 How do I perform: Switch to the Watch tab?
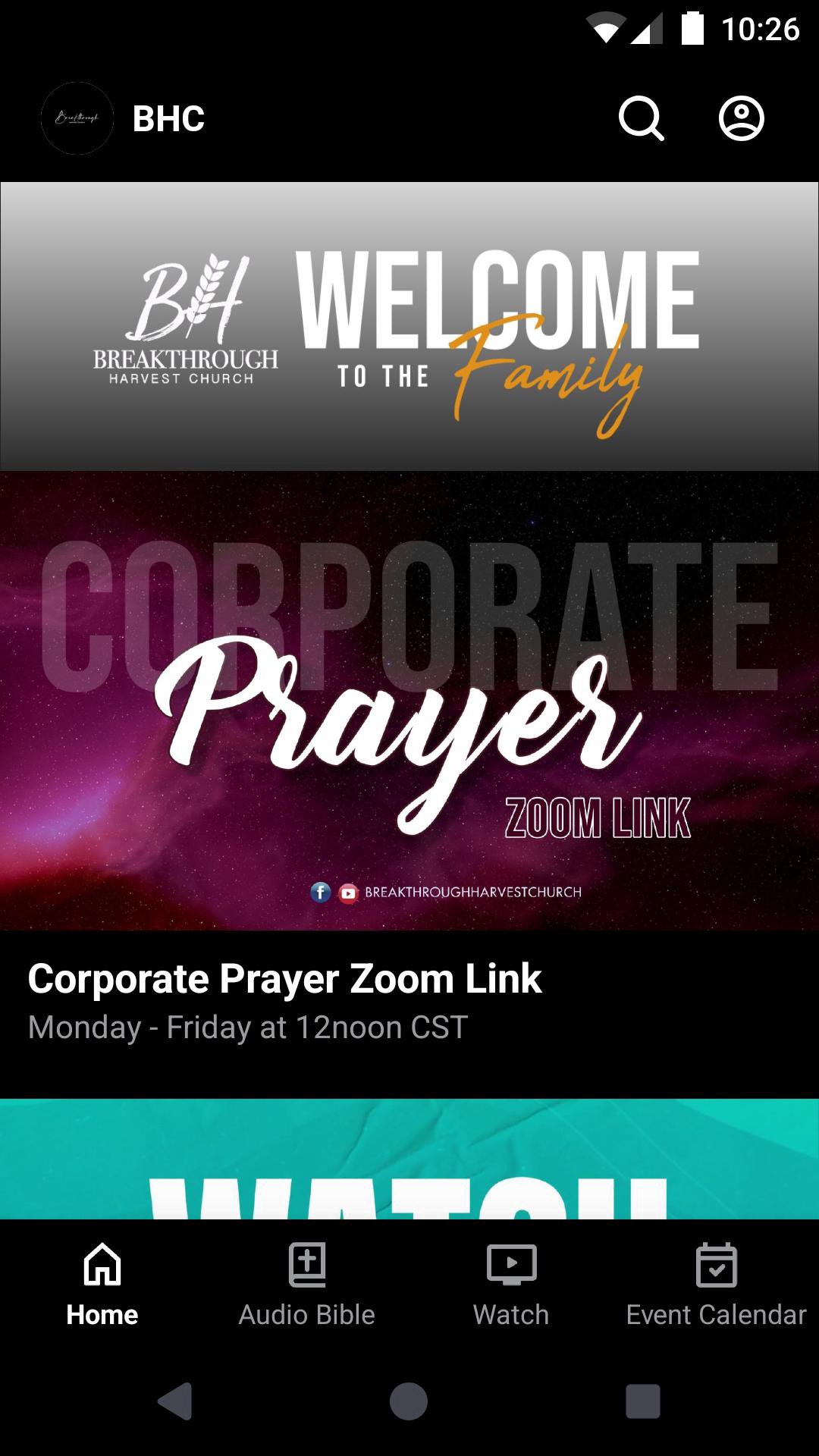tap(511, 1283)
